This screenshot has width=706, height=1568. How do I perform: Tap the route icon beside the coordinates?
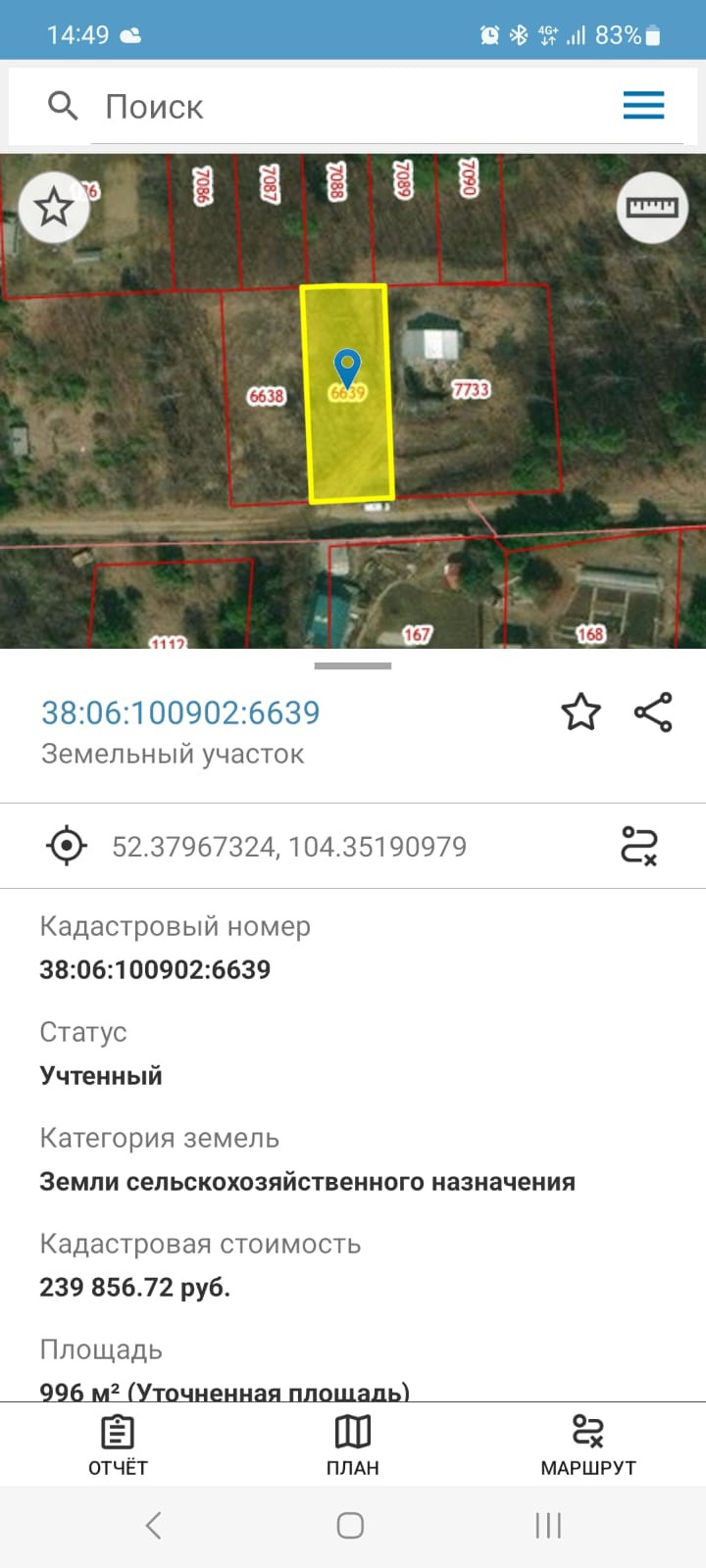click(639, 846)
